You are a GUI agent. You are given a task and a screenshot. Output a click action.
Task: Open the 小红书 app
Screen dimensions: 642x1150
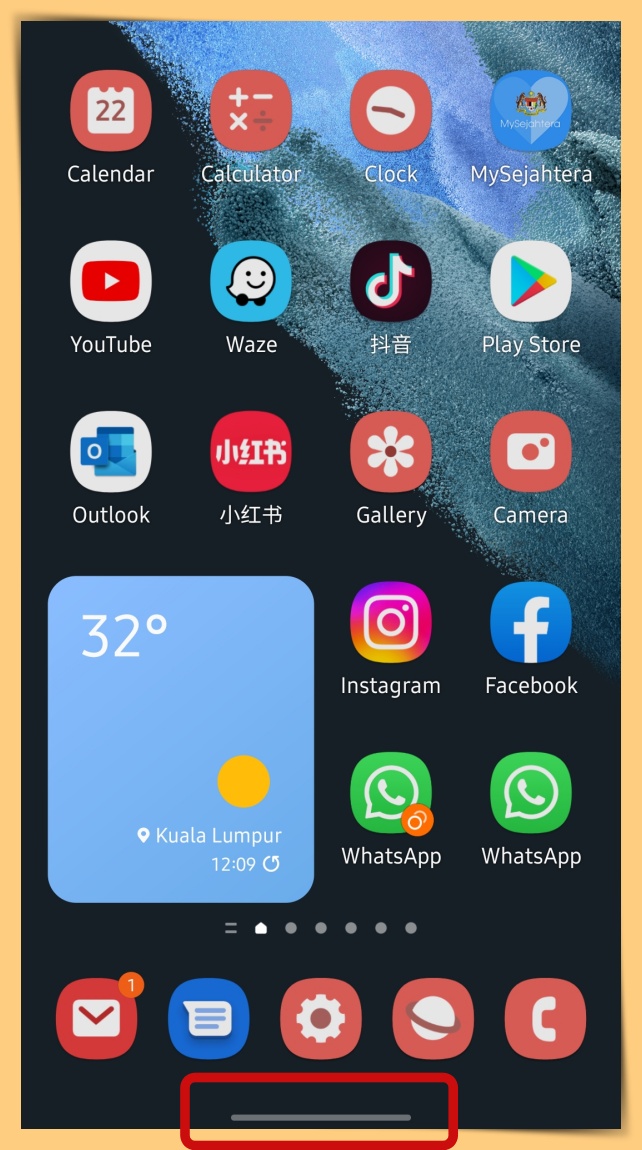click(251, 452)
